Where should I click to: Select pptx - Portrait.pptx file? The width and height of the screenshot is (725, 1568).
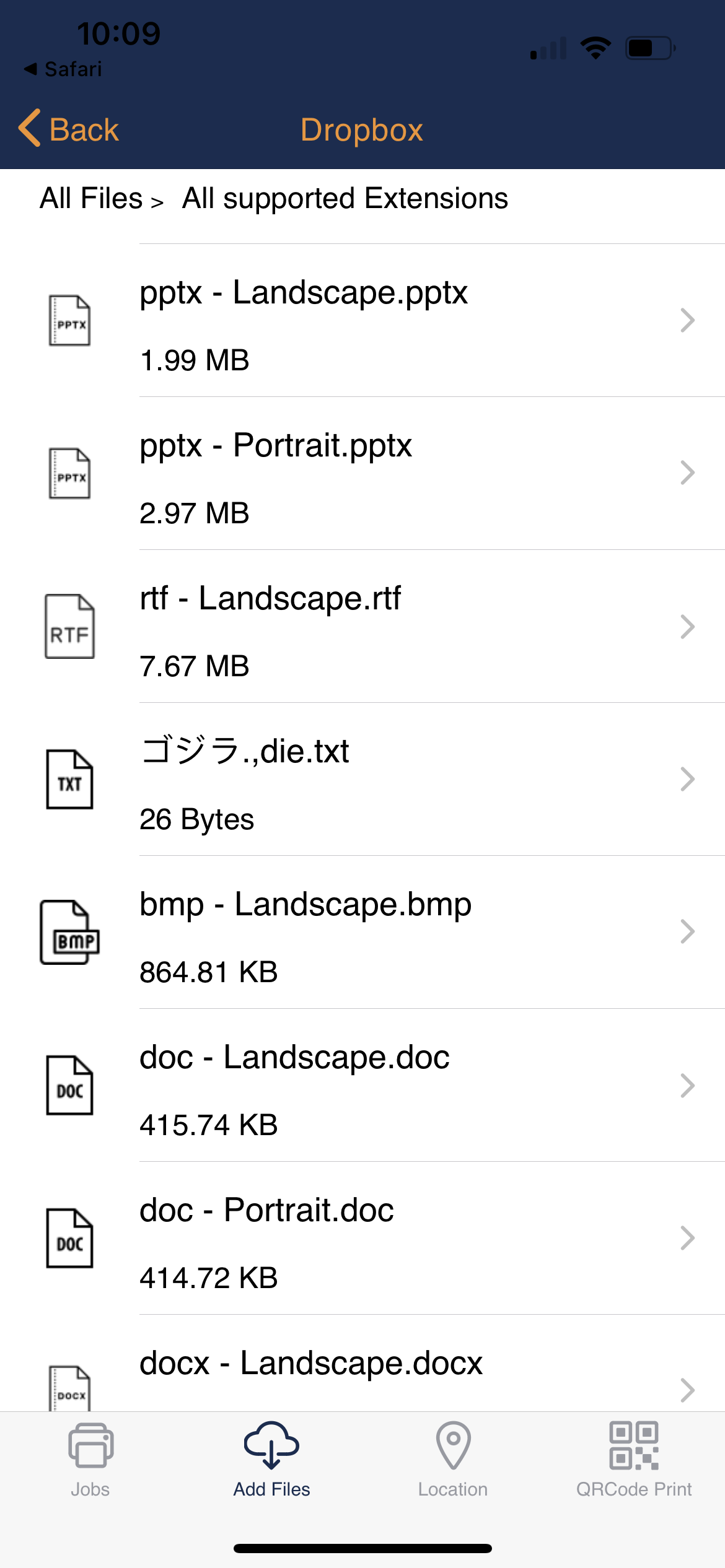pos(362,474)
